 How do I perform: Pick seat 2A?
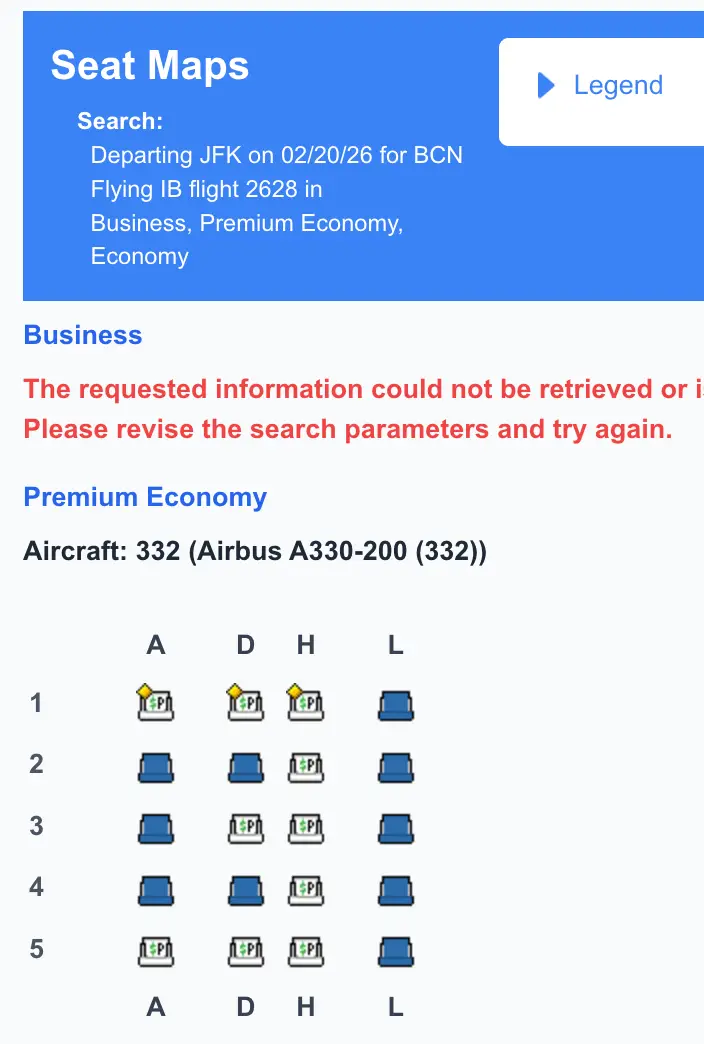[x=155, y=768]
